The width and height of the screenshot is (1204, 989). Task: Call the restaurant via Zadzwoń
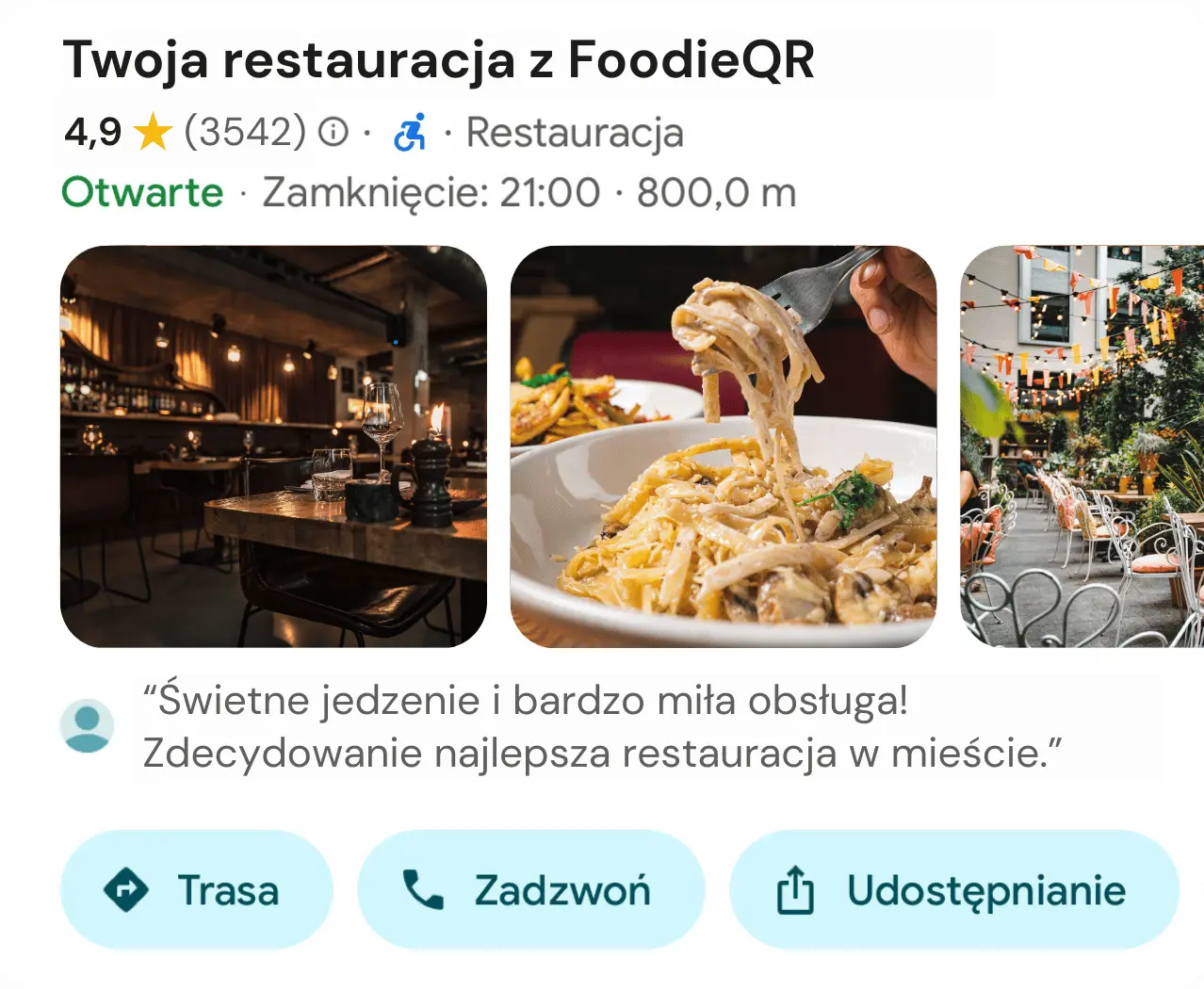pyautogui.click(x=530, y=890)
